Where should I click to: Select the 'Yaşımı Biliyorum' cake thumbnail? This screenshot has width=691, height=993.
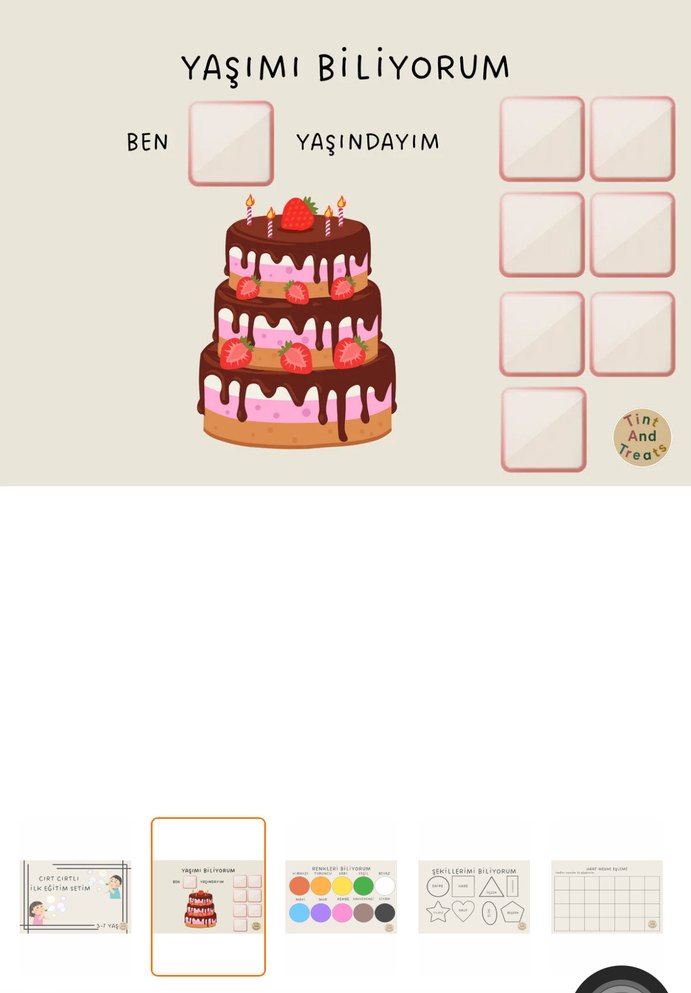pos(208,896)
